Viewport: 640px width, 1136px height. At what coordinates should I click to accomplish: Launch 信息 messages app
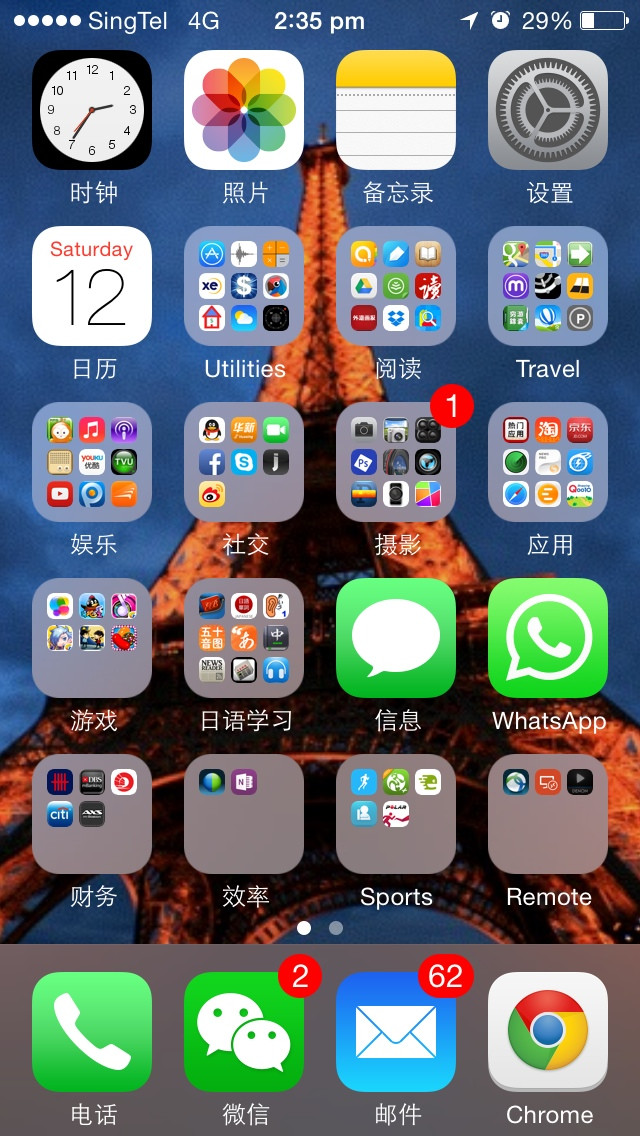click(396, 638)
